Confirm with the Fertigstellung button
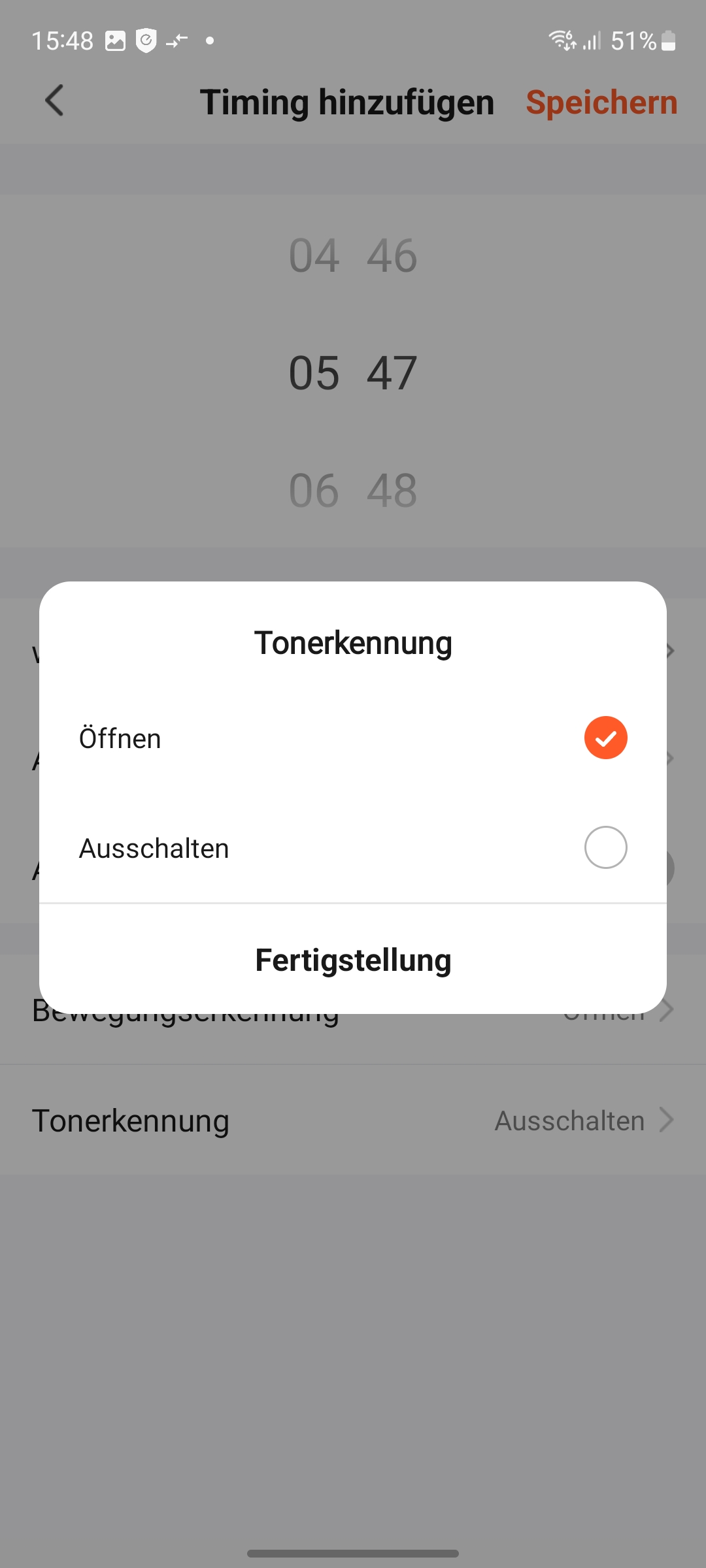 353,960
